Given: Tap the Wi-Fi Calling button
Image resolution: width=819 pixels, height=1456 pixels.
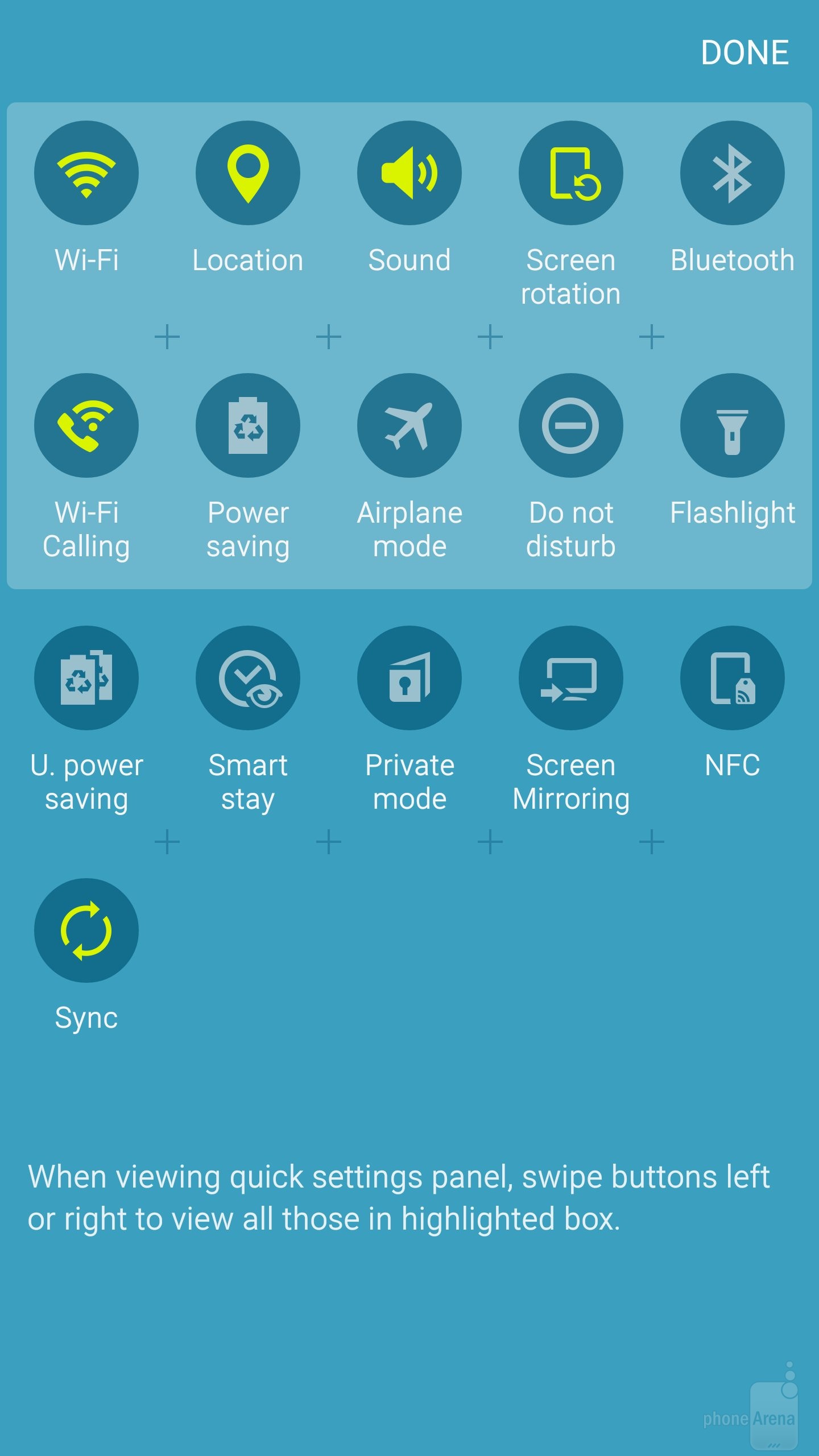Looking at the screenshot, I should click(86, 425).
